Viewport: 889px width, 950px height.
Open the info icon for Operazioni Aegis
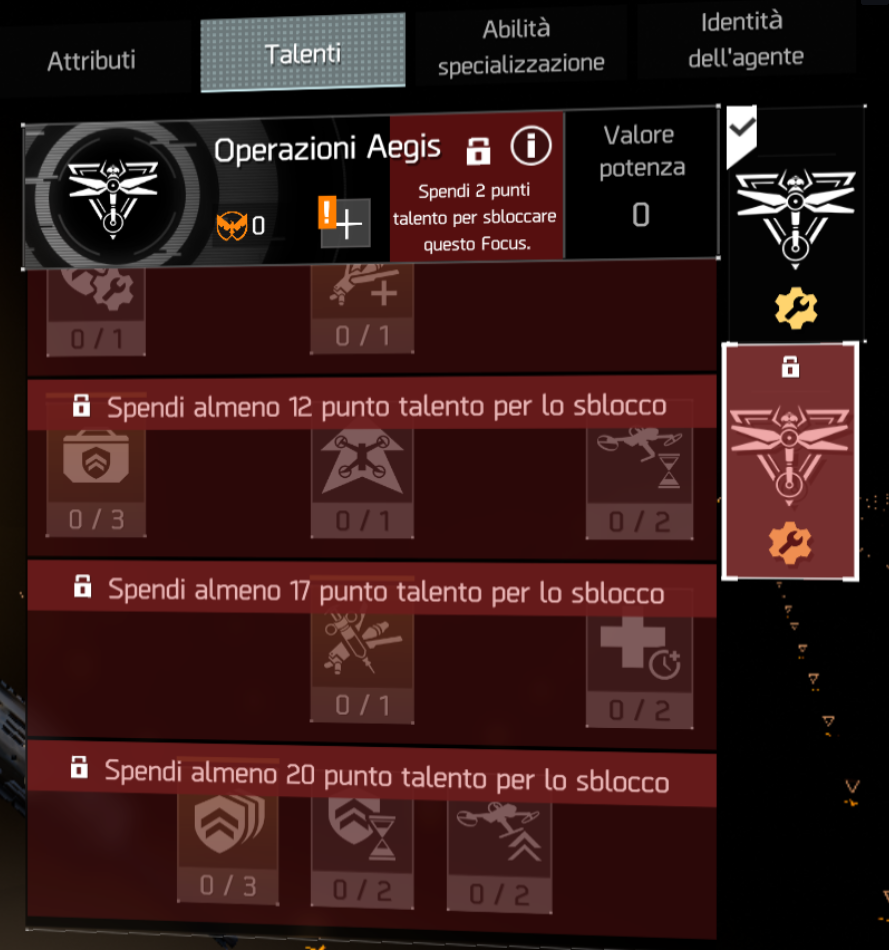point(531,148)
